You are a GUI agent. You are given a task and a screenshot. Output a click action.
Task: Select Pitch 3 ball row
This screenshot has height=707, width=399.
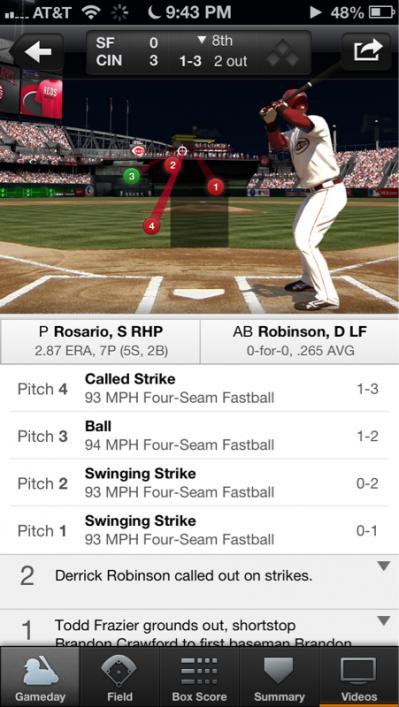tap(199, 436)
